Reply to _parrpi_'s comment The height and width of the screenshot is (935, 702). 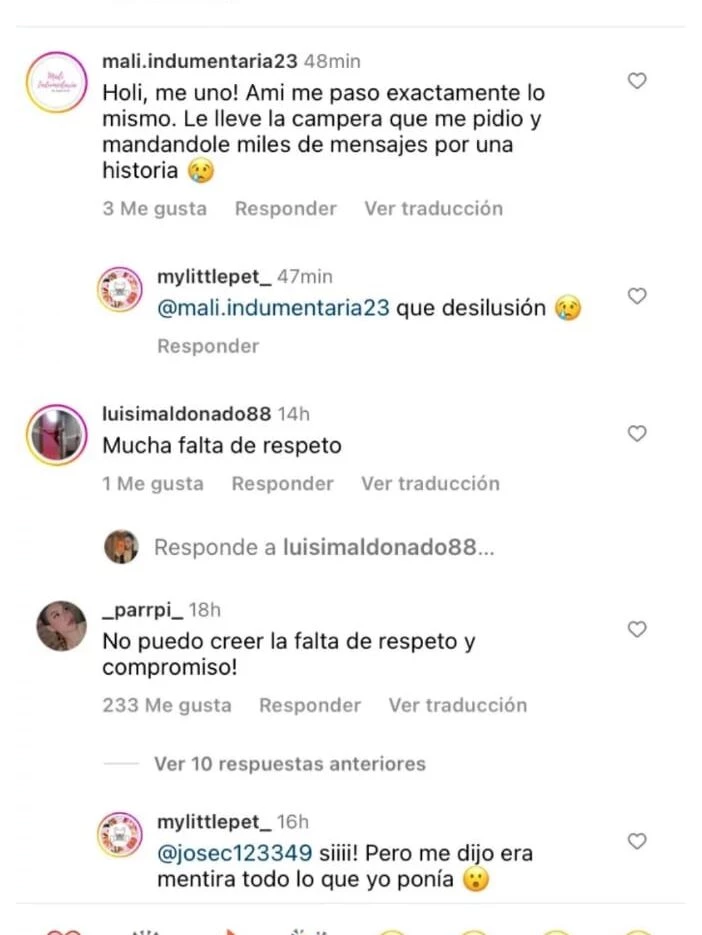[x=310, y=705]
